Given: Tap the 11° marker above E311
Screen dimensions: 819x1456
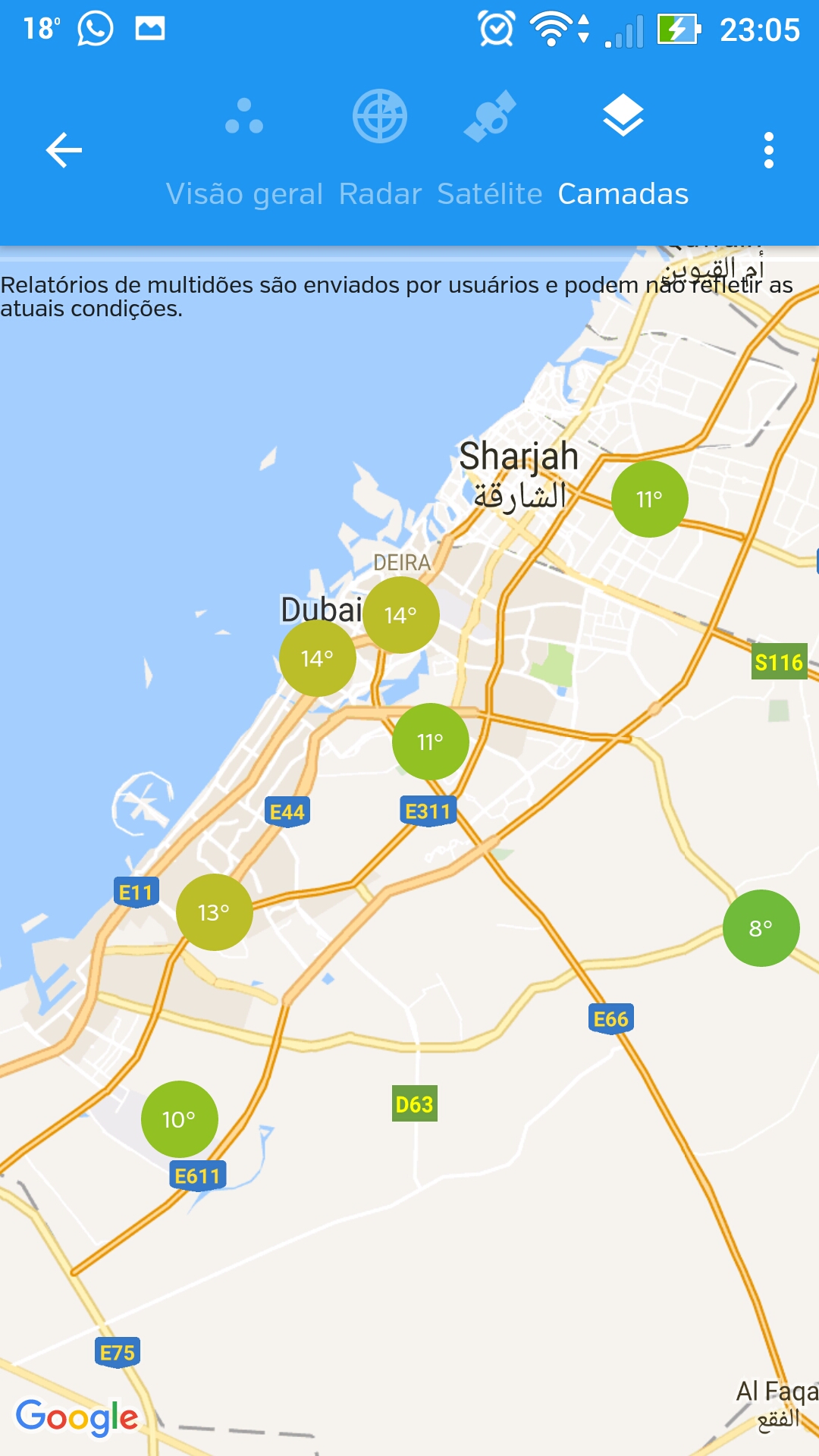Looking at the screenshot, I should [x=431, y=742].
